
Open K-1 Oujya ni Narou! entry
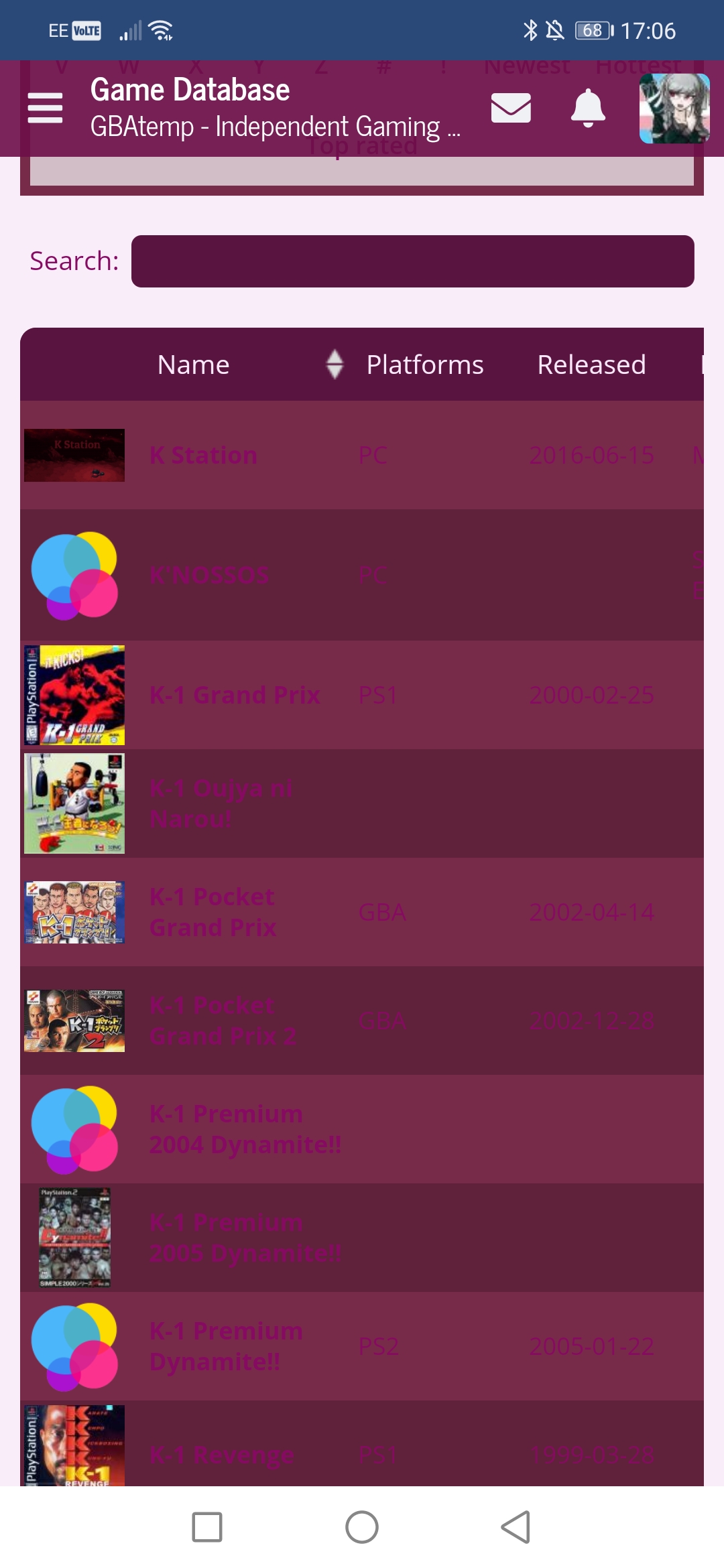[x=221, y=803]
